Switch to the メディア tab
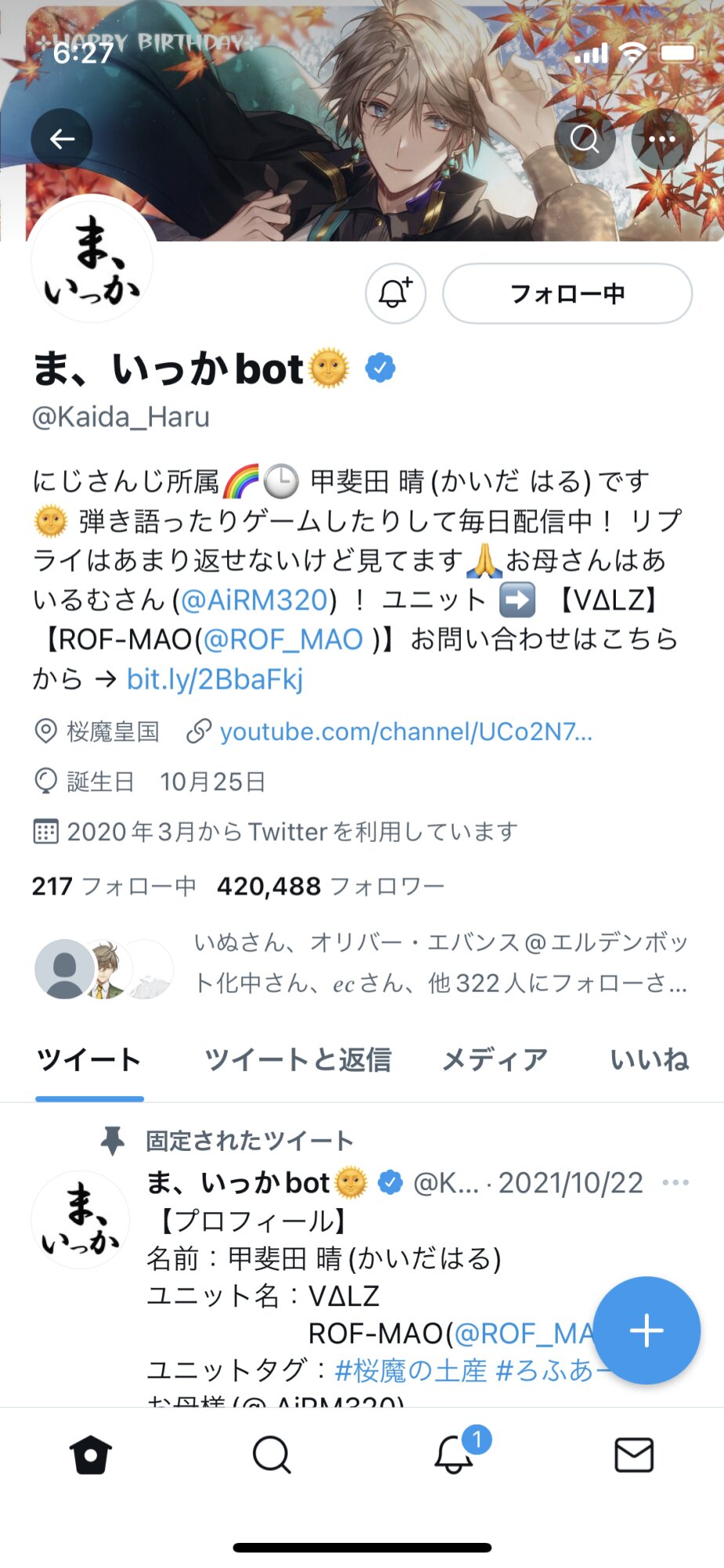Screen dimensions: 724x1568 495,1060
